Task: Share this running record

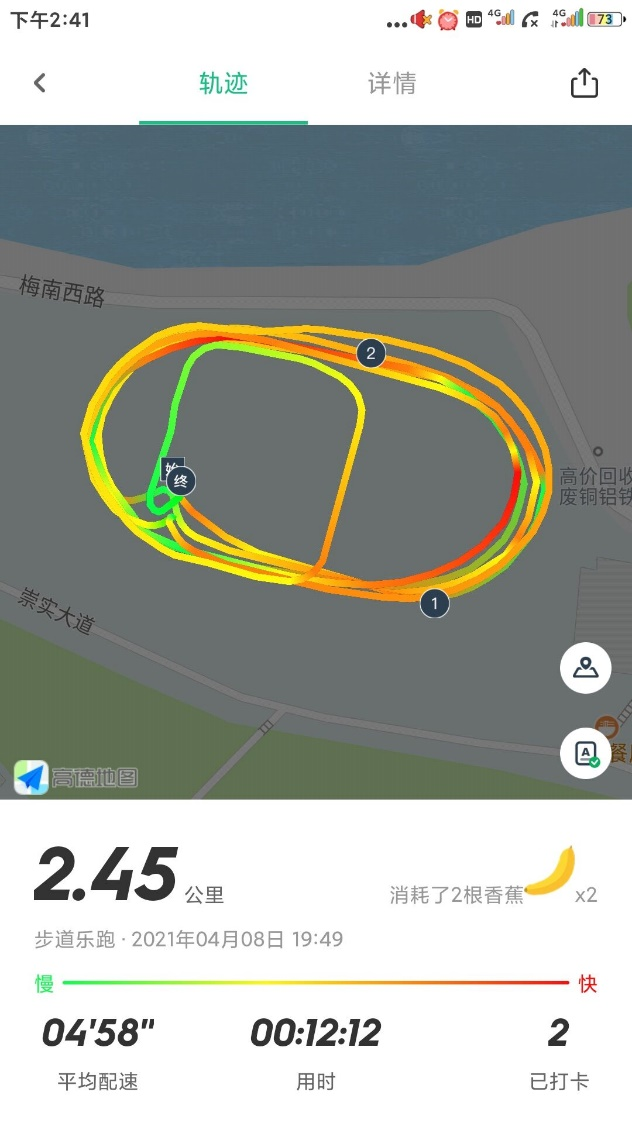Action: coord(584,84)
